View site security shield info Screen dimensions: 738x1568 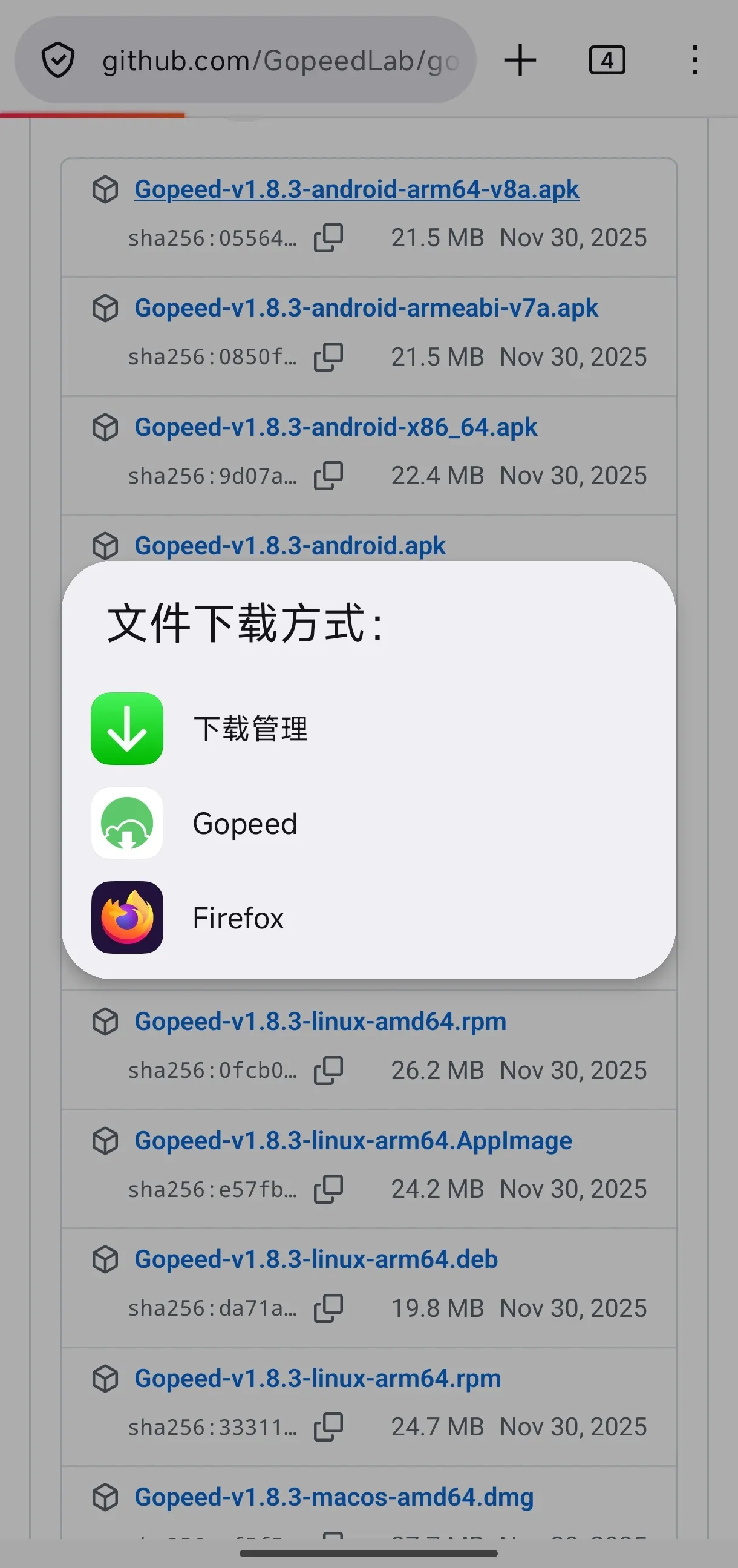[58, 61]
